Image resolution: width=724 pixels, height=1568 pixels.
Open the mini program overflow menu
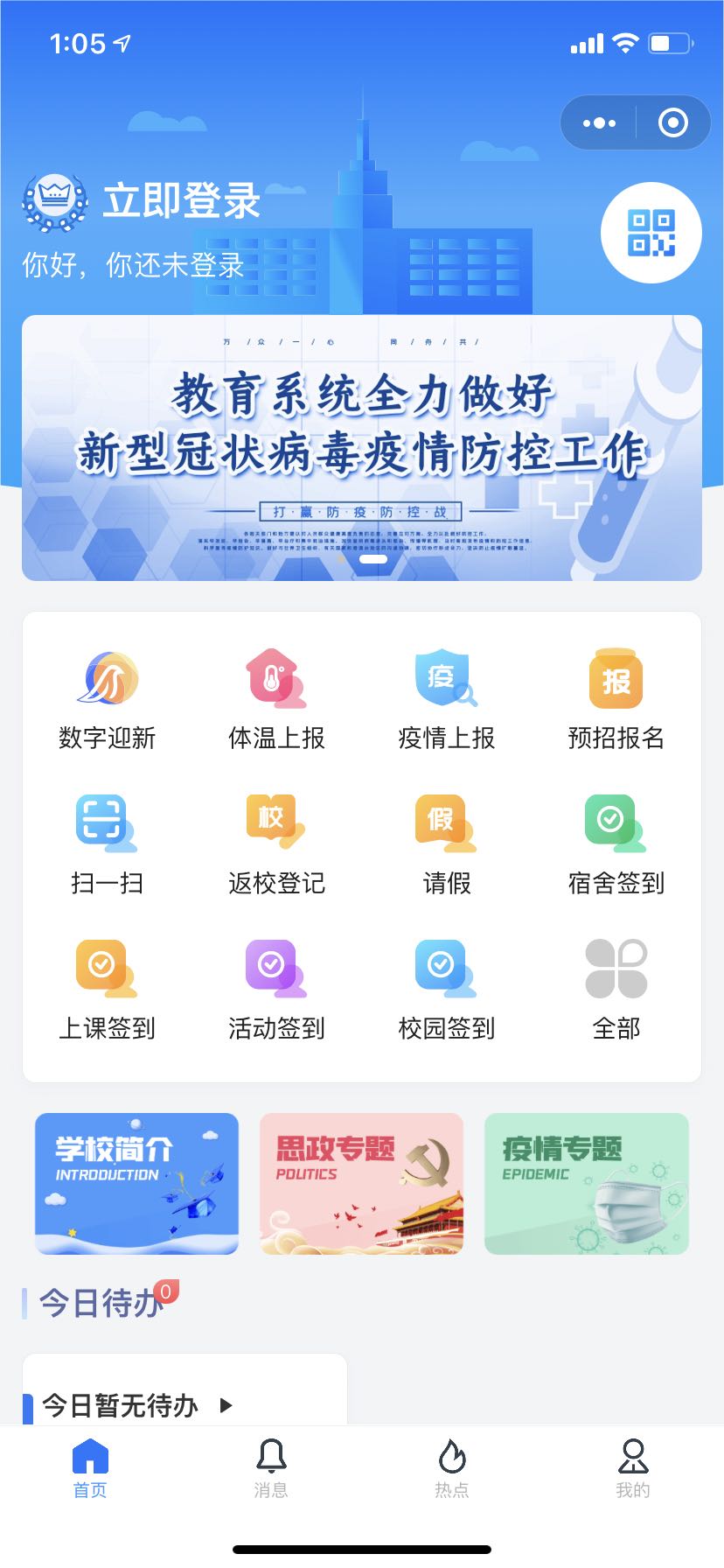pyautogui.click(x=599, y=123)
